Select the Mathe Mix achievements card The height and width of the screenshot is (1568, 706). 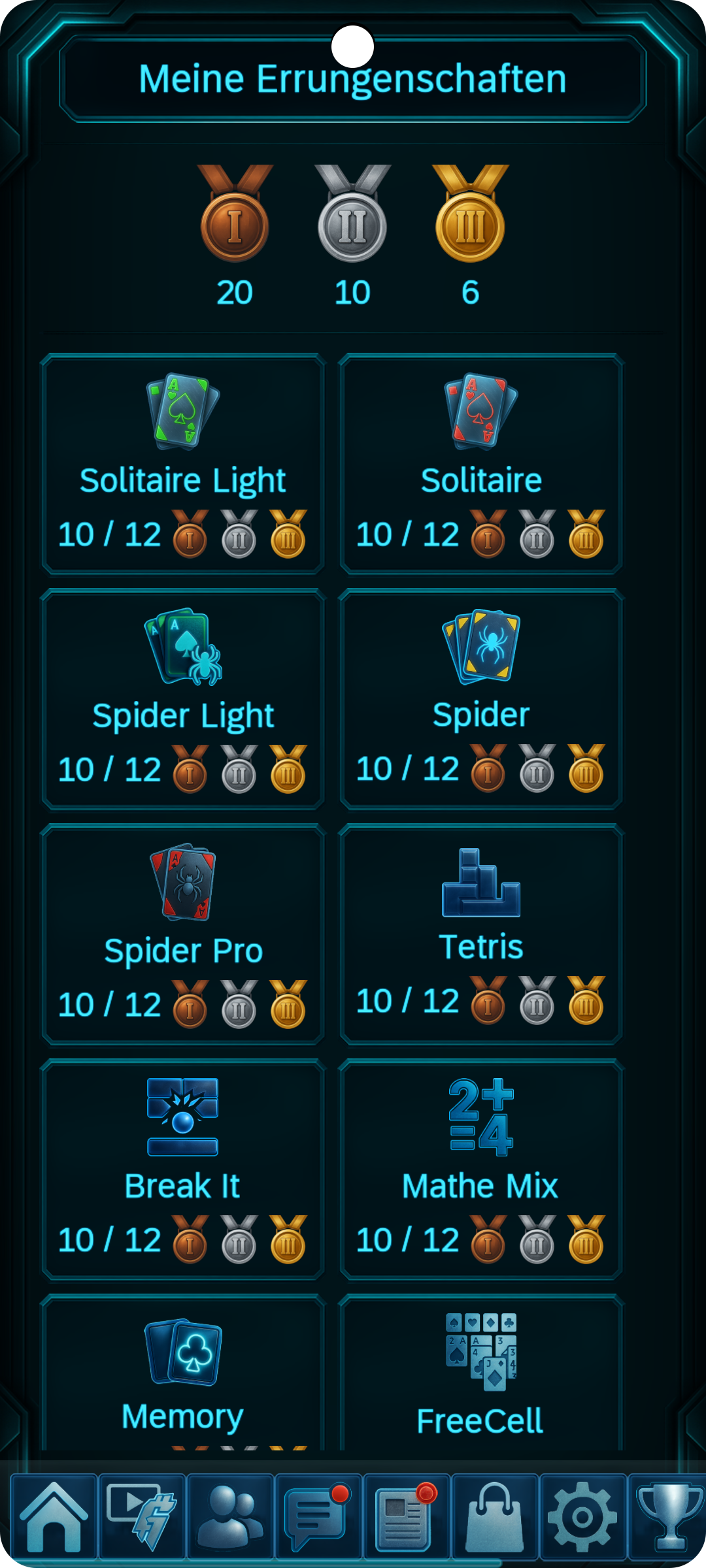(481, 1169)
